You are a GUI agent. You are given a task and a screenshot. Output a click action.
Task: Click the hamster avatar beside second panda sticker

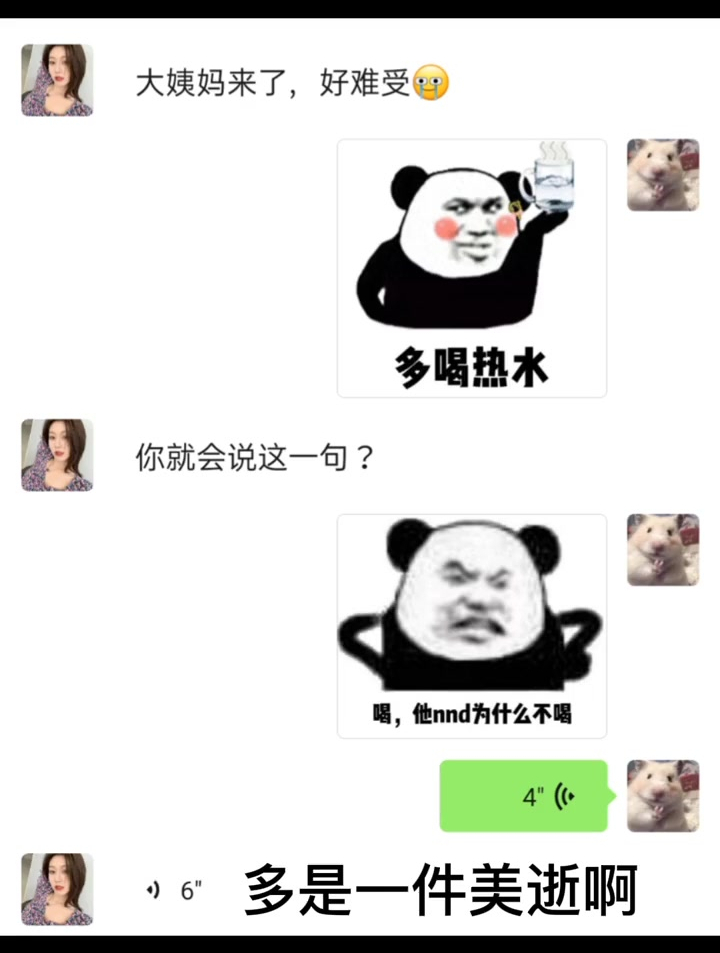(x=662, y=551)
